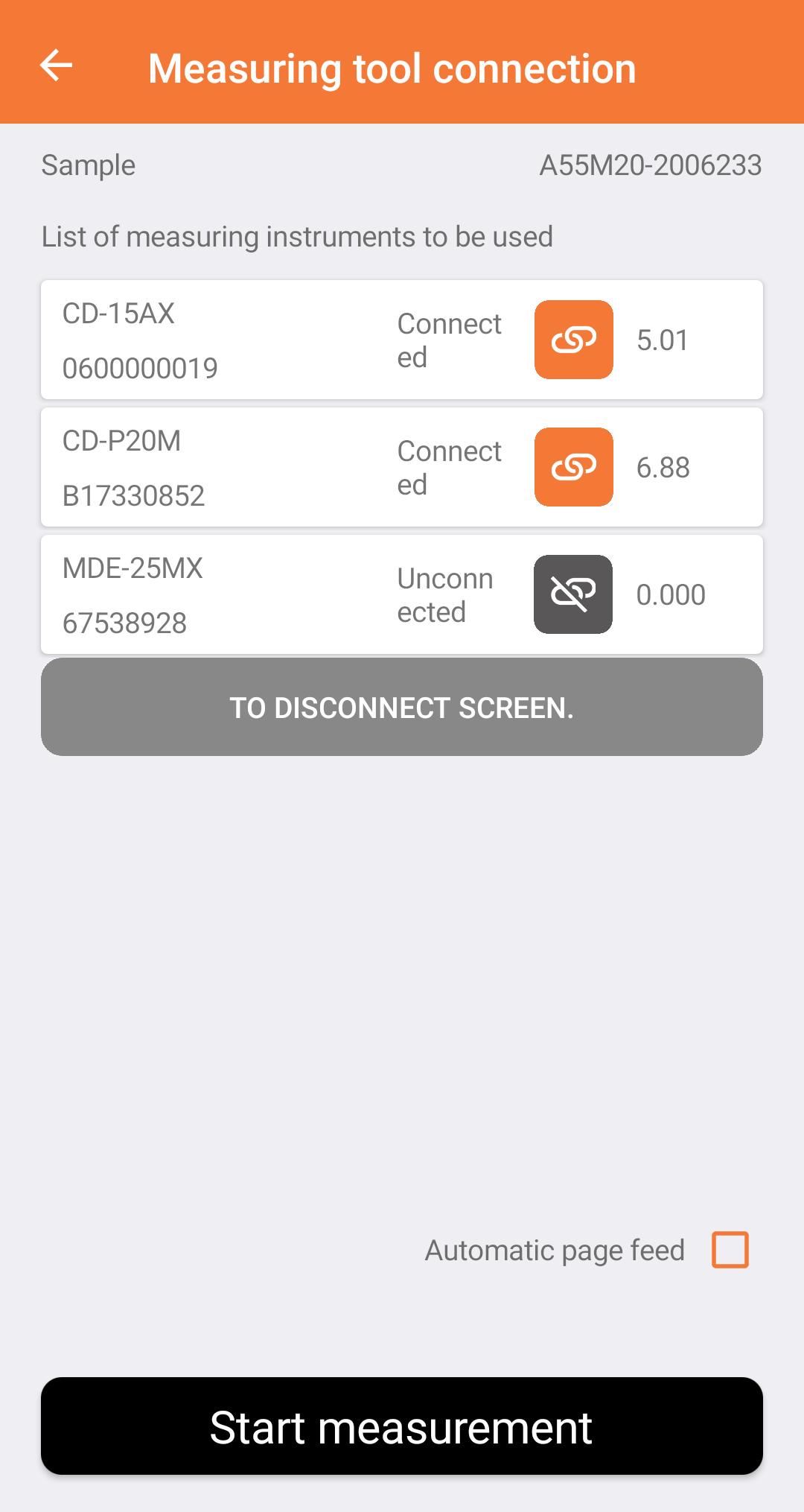Tap the TO DISCONNECT SCREEN bar
The width and height of the screenshot is (804, 1512).
coord(402,706)
